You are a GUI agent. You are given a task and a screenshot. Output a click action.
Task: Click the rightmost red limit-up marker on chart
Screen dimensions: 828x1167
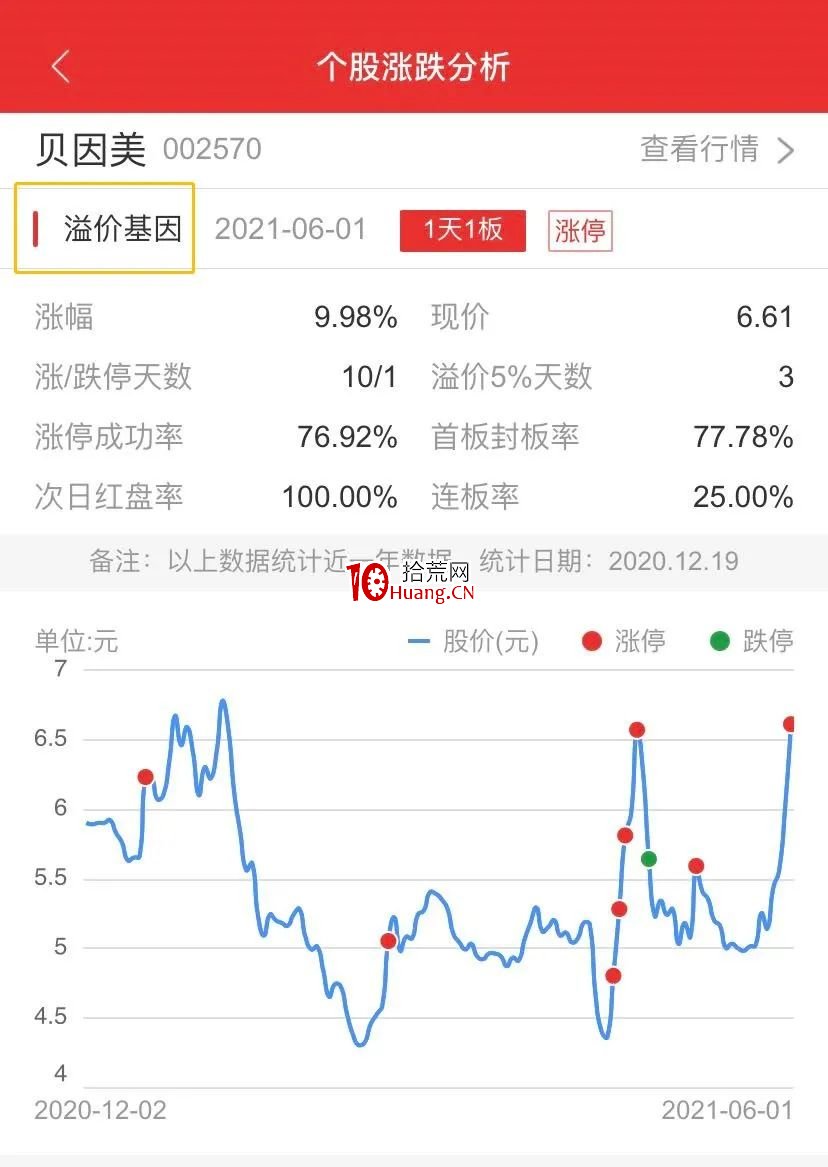[x=789, y=723]
